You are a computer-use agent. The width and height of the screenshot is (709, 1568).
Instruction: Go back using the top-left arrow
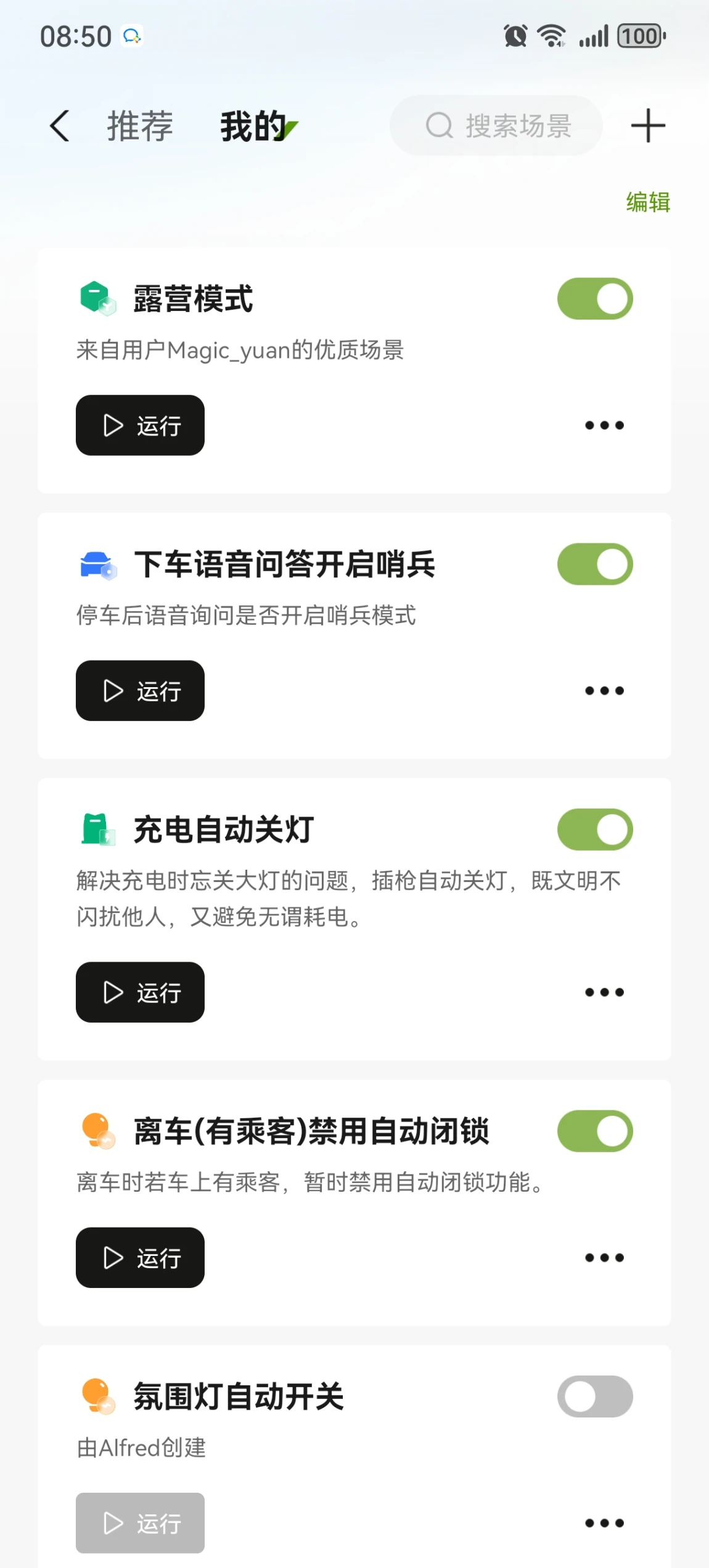click(x=60, y=126)
